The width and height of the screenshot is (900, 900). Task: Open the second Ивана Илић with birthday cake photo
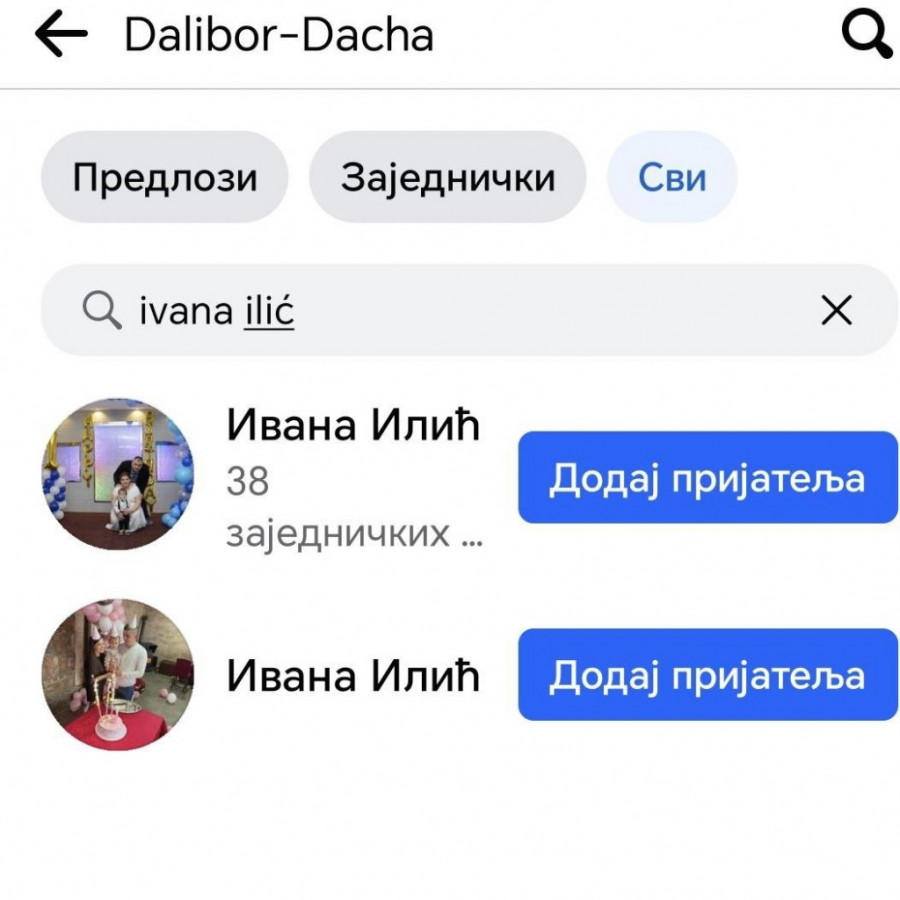pos(352,676)
